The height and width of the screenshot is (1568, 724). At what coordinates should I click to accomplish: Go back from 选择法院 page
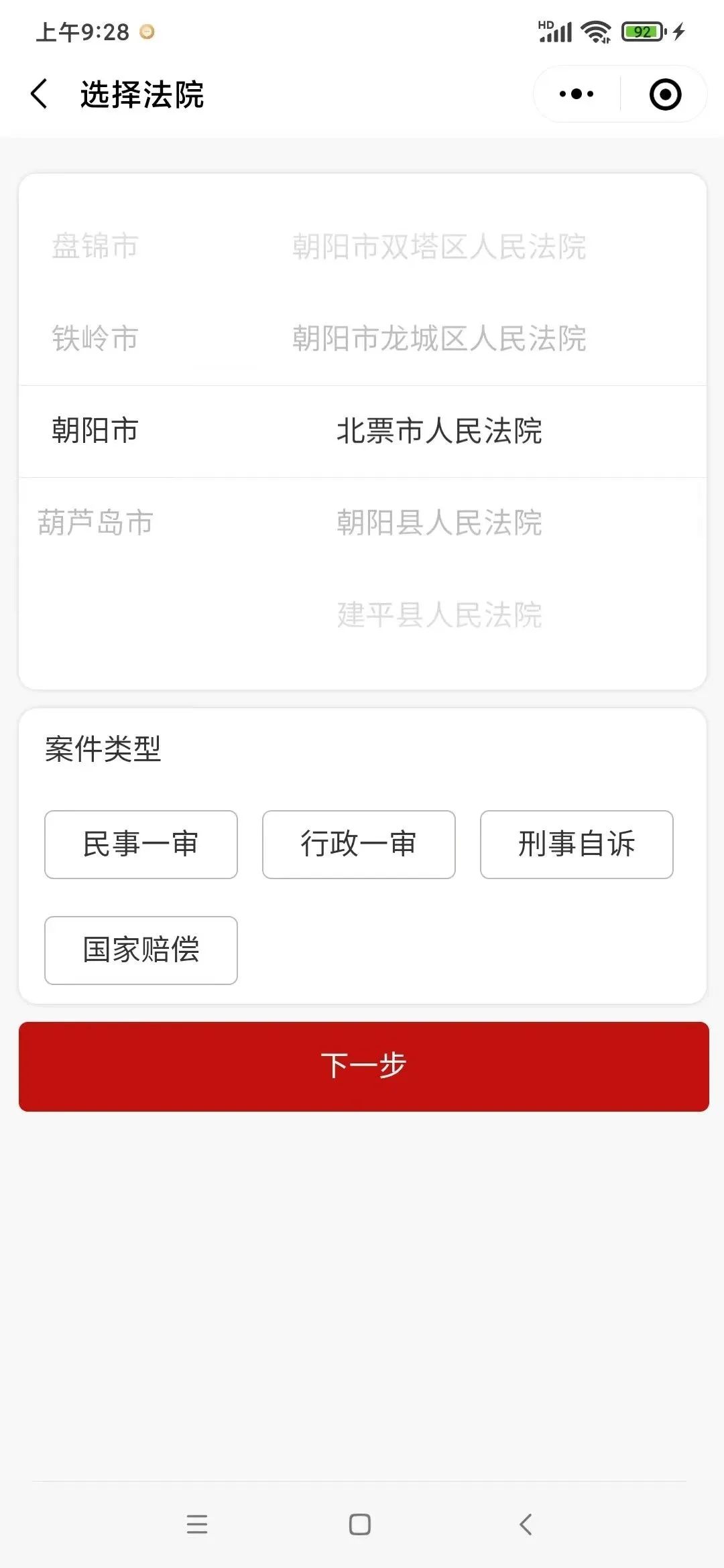pyautogui.click(x=40, y=94)
